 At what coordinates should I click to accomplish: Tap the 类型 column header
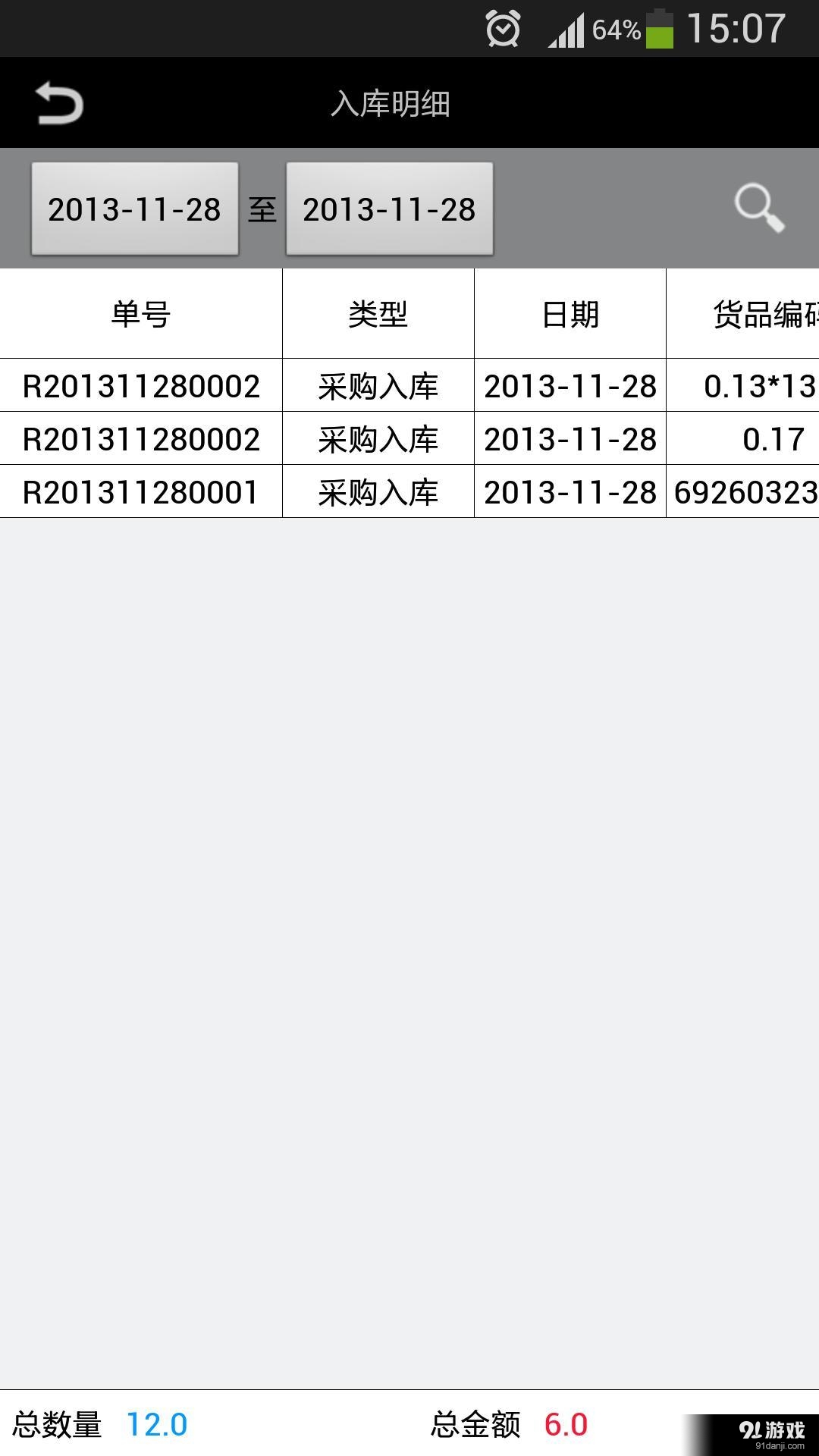pos(378,316)
